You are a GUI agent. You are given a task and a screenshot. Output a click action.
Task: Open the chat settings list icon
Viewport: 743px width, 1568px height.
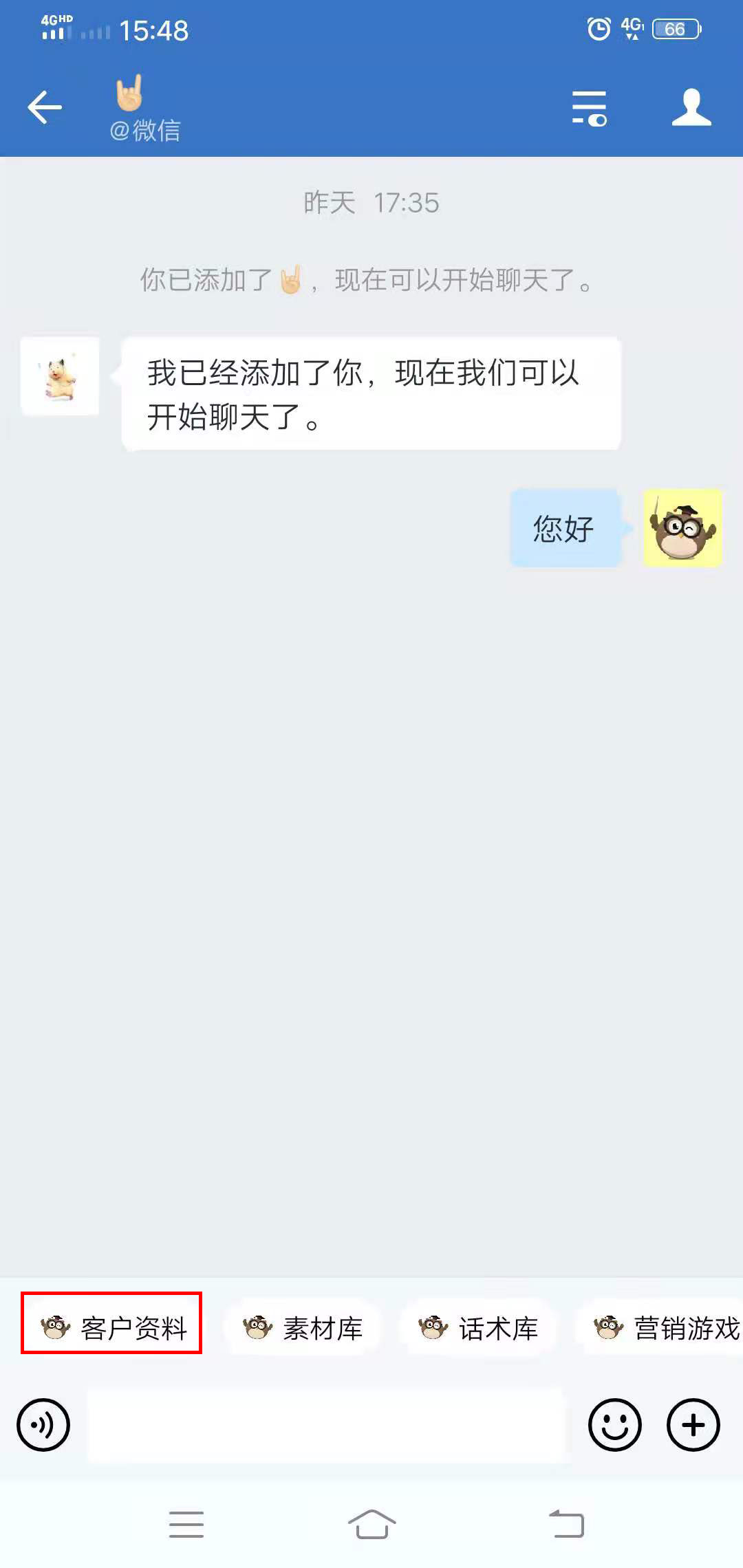click(589, 109)
